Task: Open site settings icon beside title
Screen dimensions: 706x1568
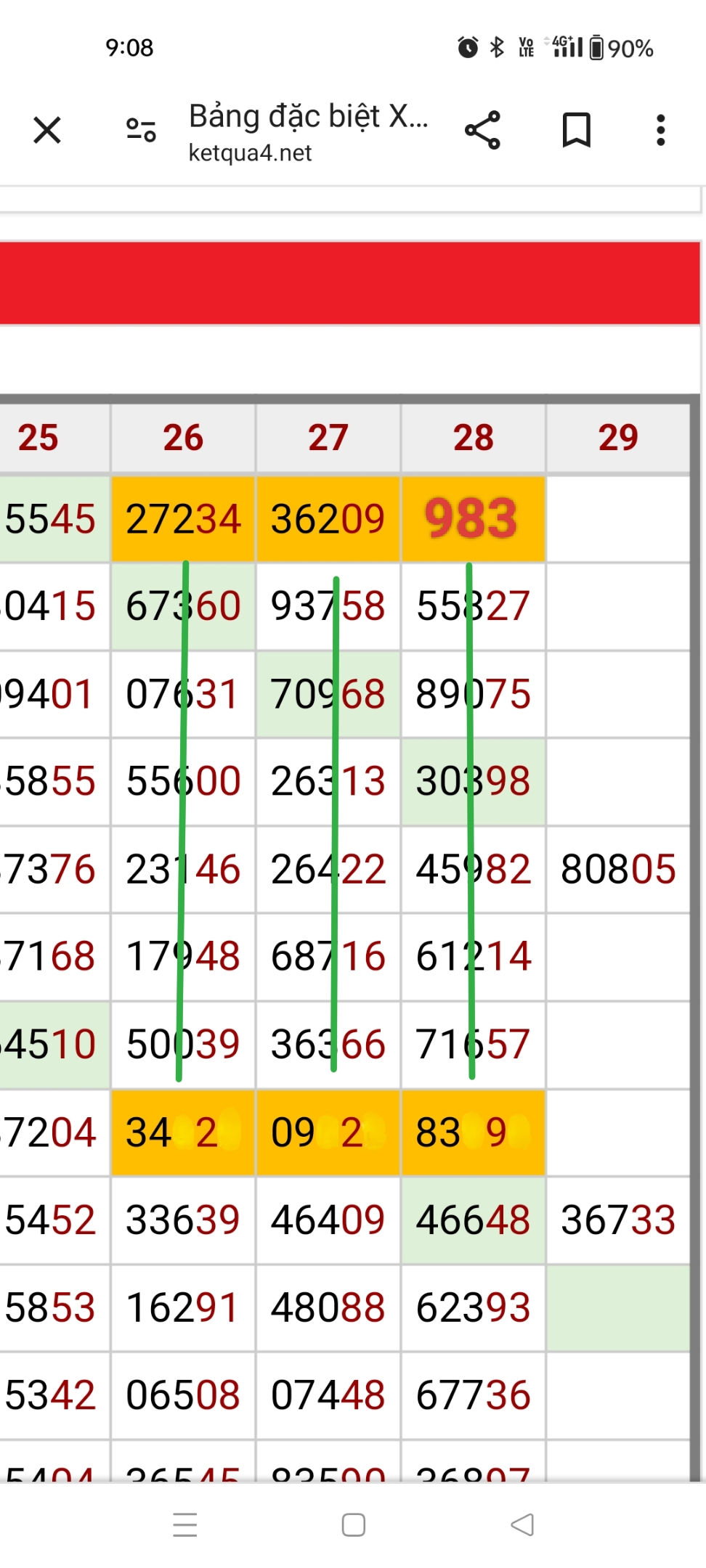Action: [141, 131]
